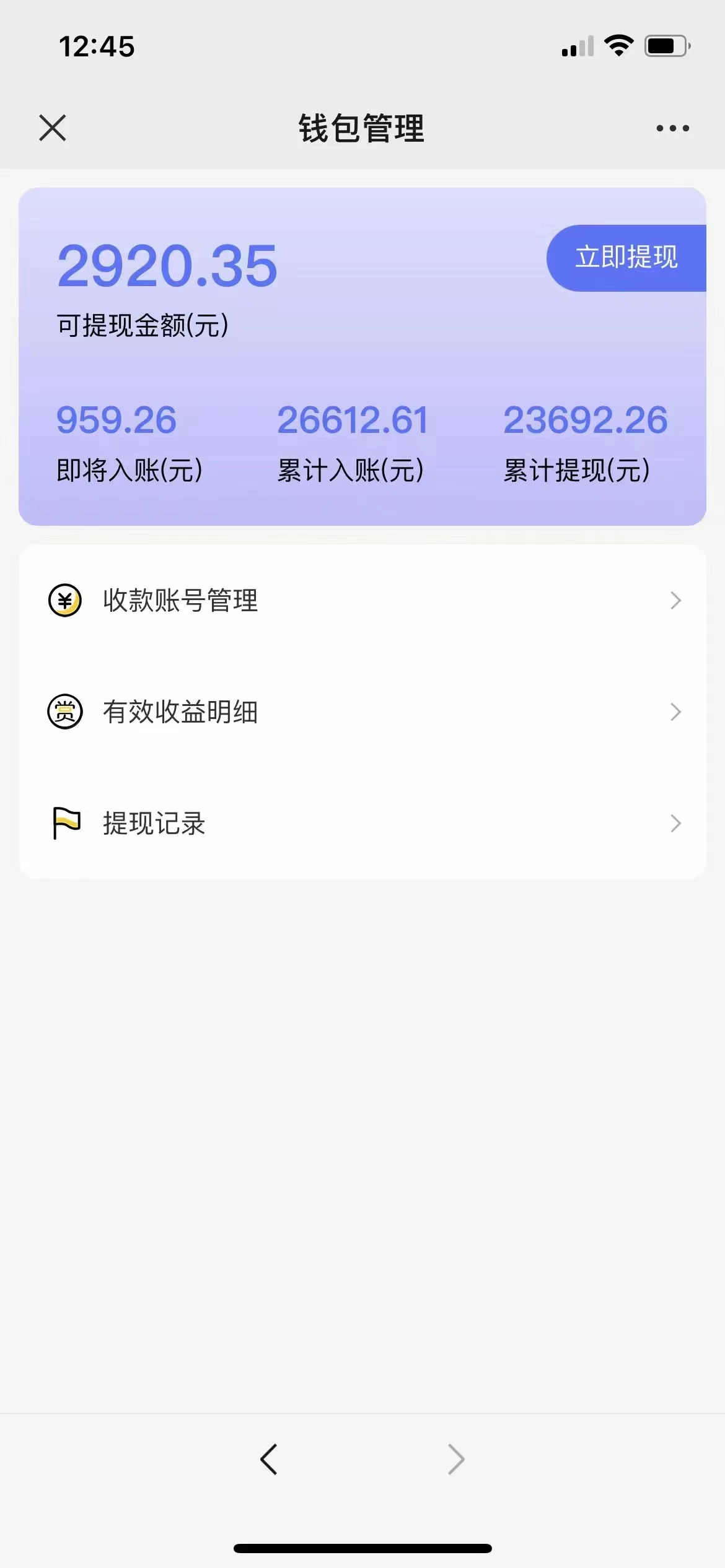Image resolution: width=725 pixels, height=1568 pixels.
Task: Select the flag icon beside 提现记录
Action: coord(66,824)
